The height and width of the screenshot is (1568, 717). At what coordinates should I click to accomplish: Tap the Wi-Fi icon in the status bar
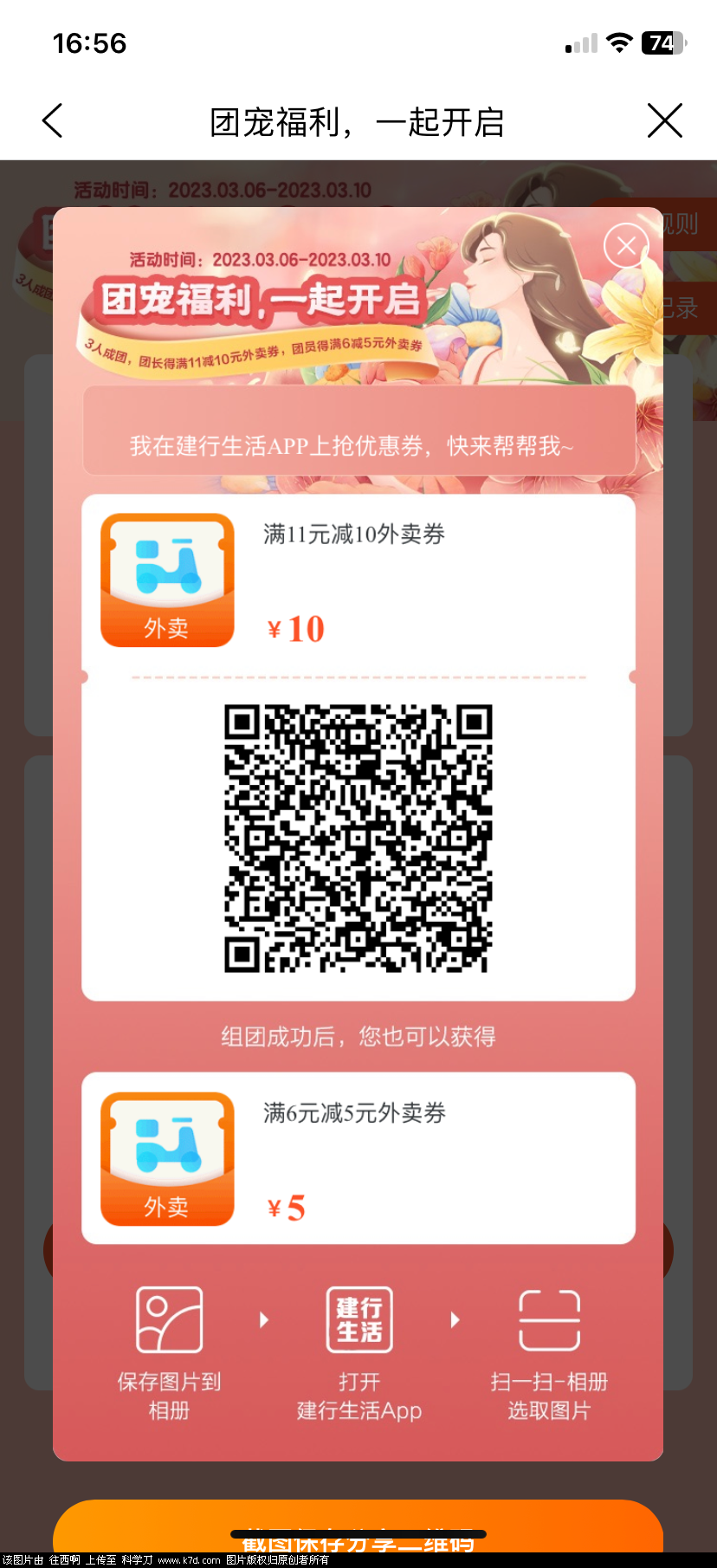[619, 42]
